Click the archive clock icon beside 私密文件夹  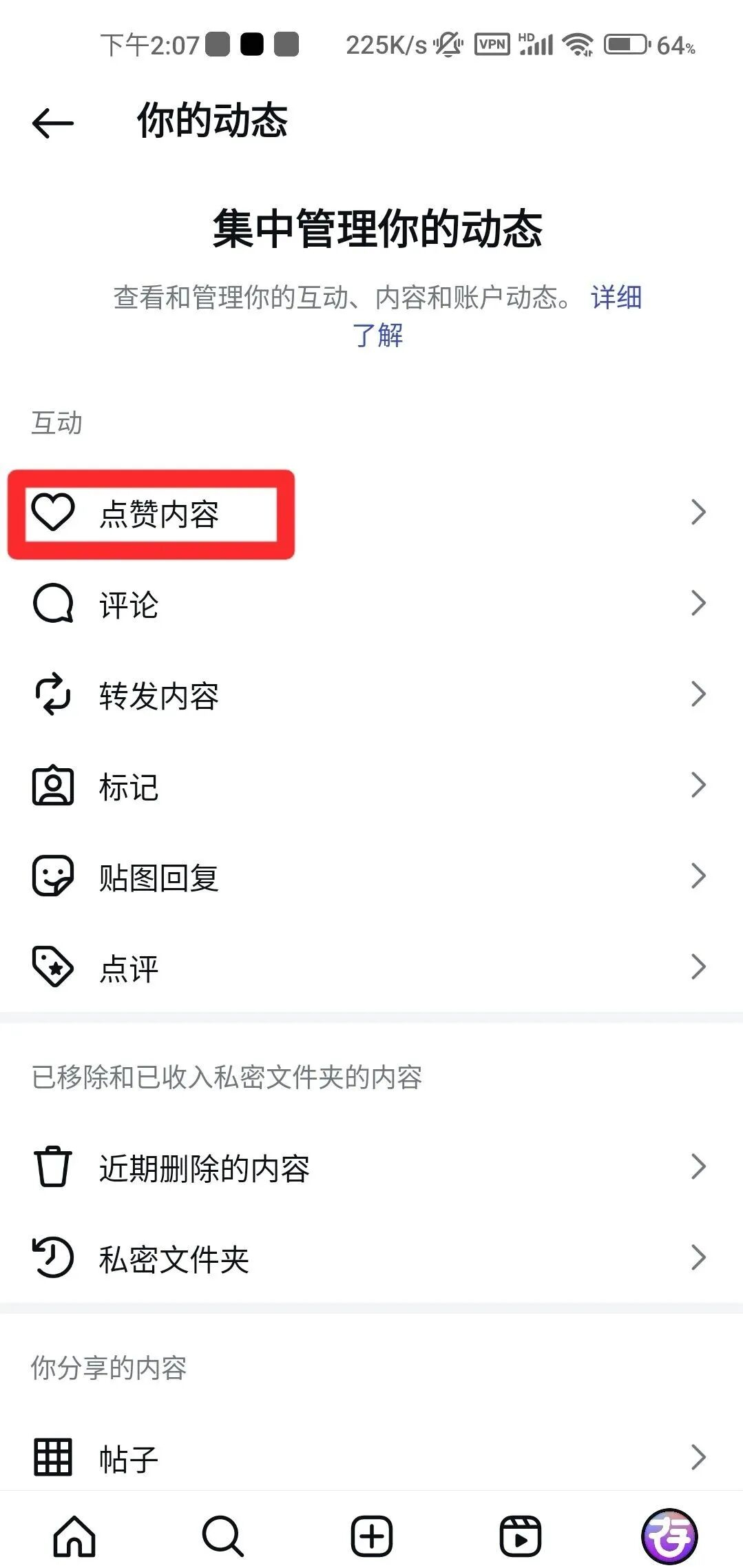click(55, 1259)
